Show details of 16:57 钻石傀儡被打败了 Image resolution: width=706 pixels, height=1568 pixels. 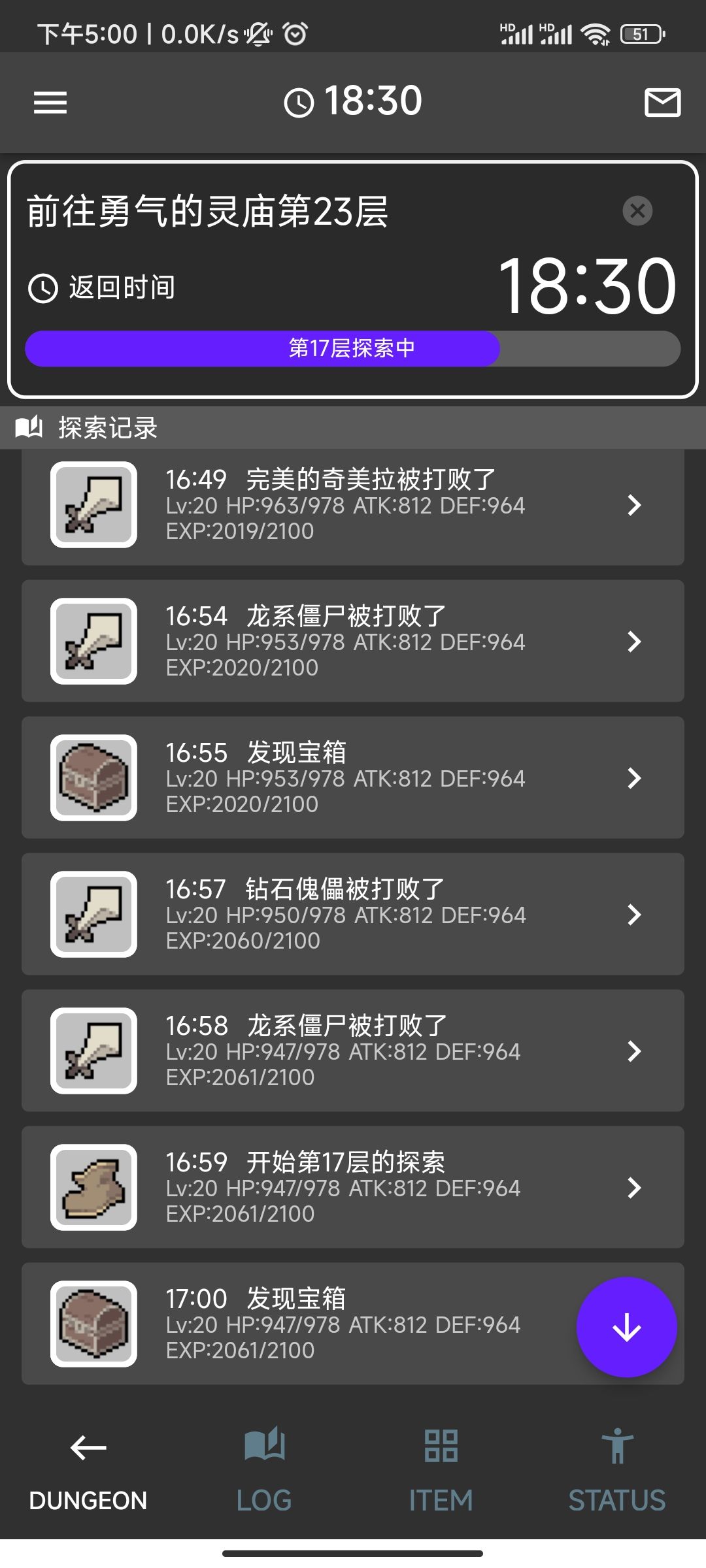click(x=353, y=914)
